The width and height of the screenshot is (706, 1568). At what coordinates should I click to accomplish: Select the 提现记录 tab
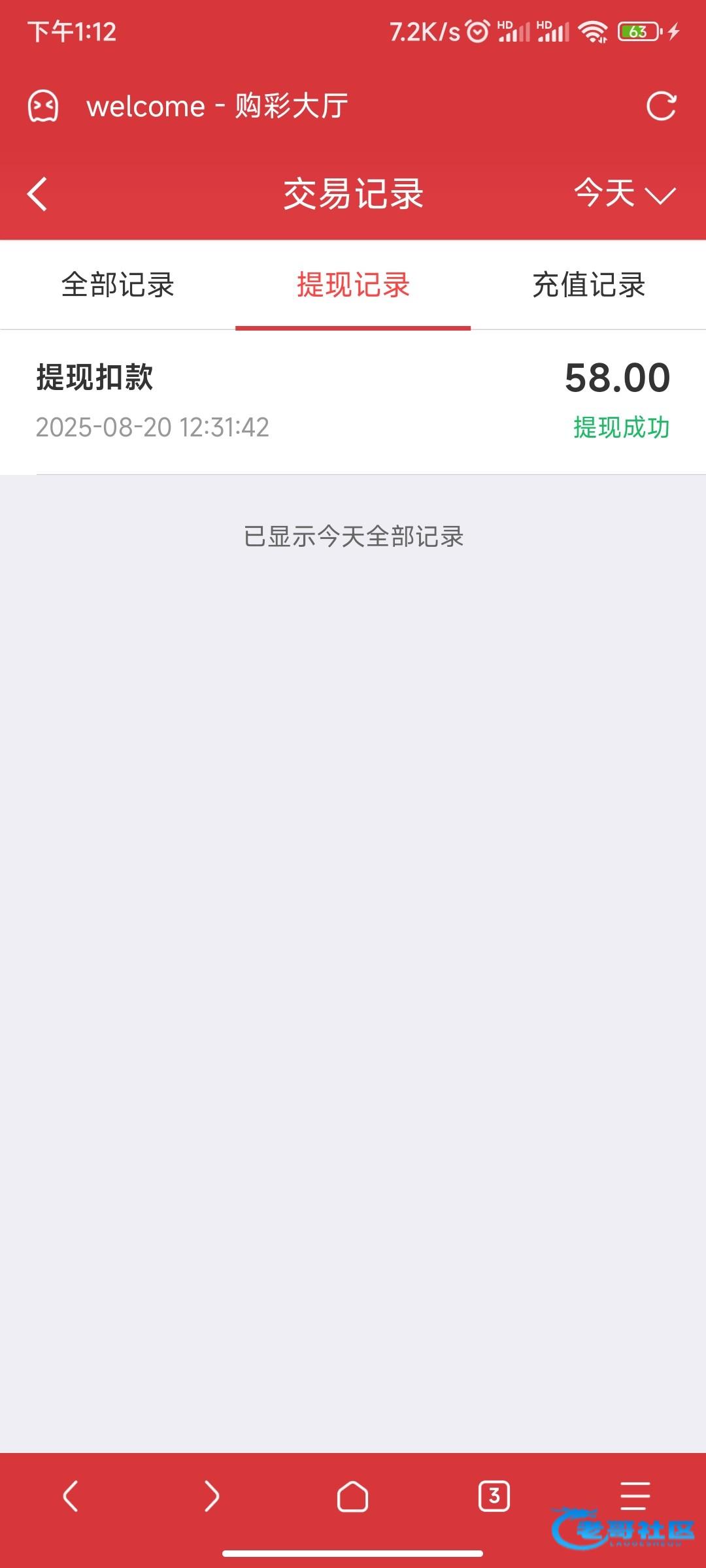click(x=353, y=285)
